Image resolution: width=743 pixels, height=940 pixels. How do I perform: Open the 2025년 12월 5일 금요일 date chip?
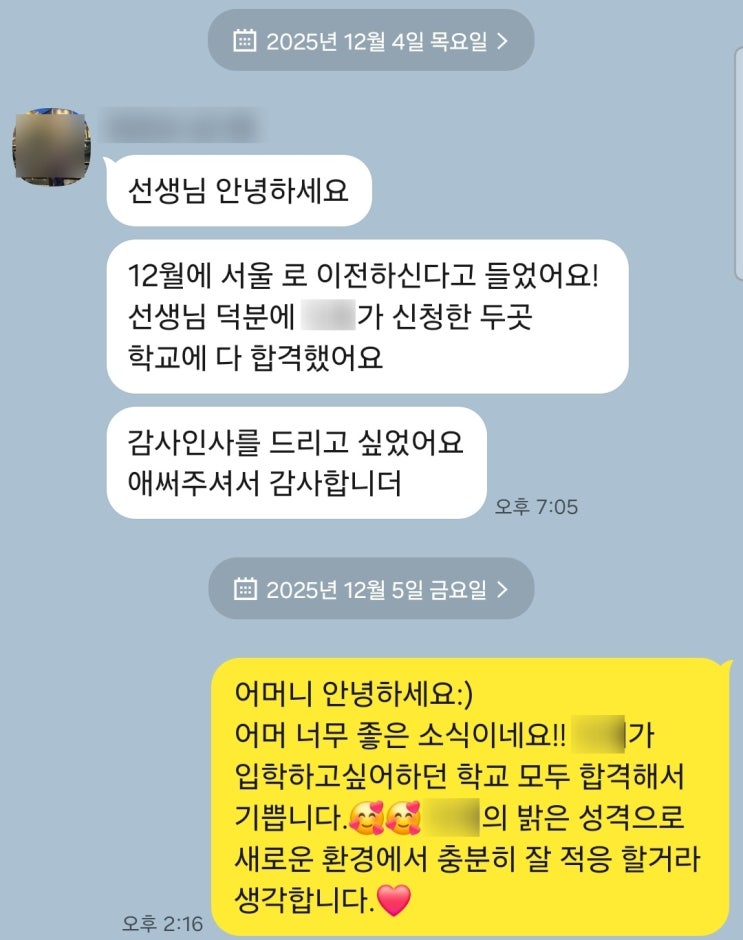tap(371, 588)
